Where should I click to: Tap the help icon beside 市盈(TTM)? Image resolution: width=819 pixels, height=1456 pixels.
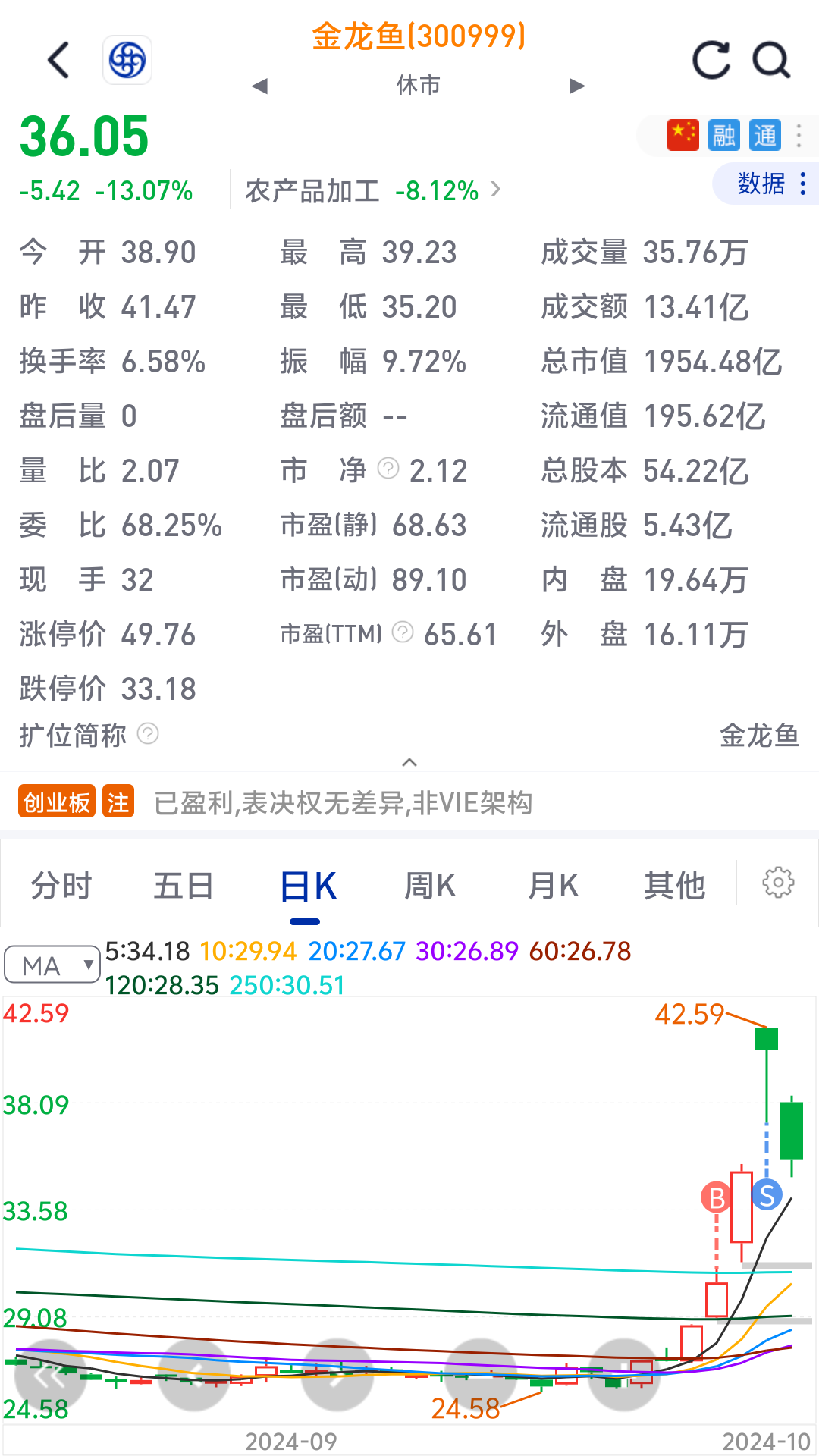[x=403, y=632]
